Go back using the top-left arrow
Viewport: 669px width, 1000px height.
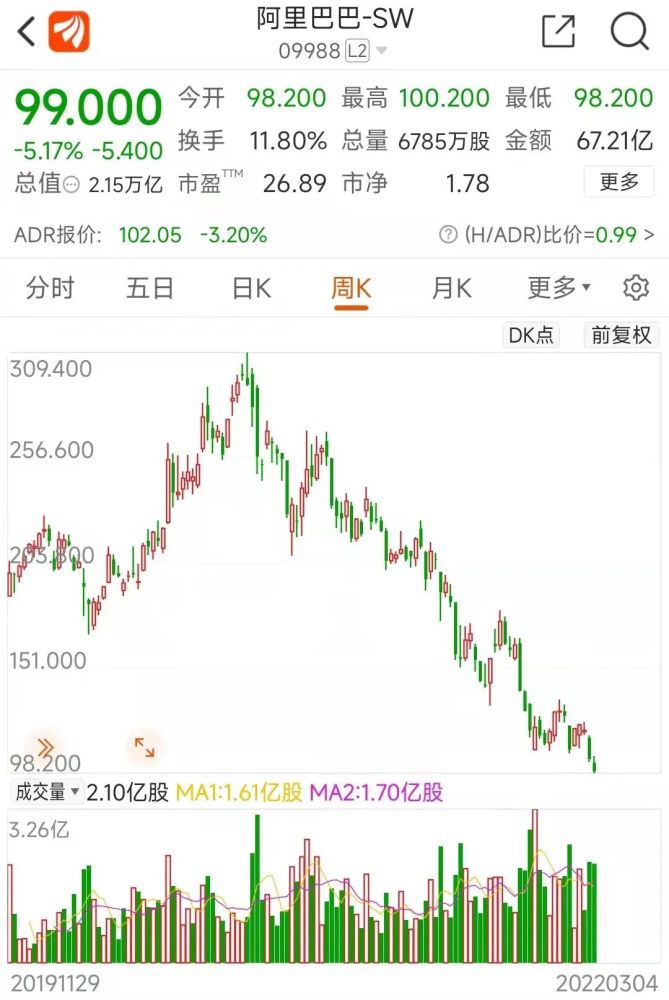click(x=26, y=31)
